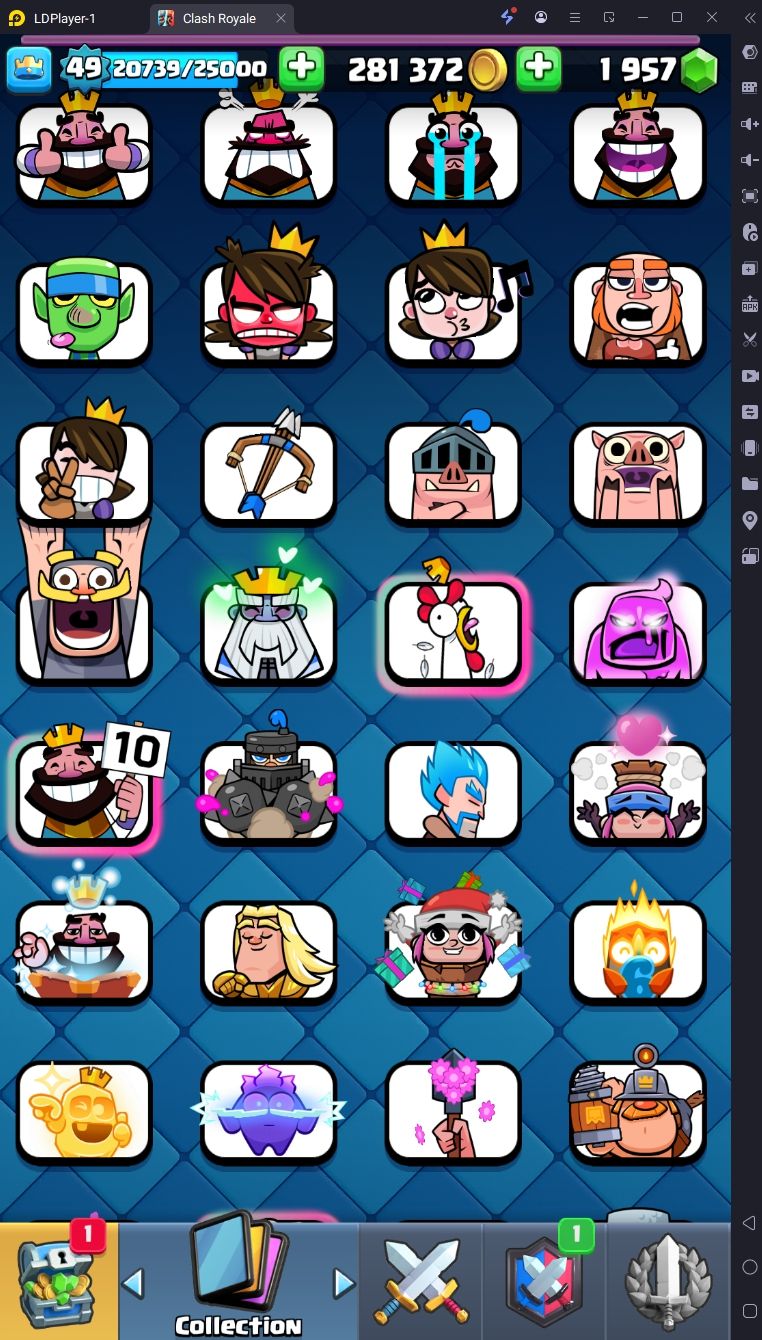Buy more gold with the plus button
Screen dimensions: 762x1340
[x=538, y=68]
